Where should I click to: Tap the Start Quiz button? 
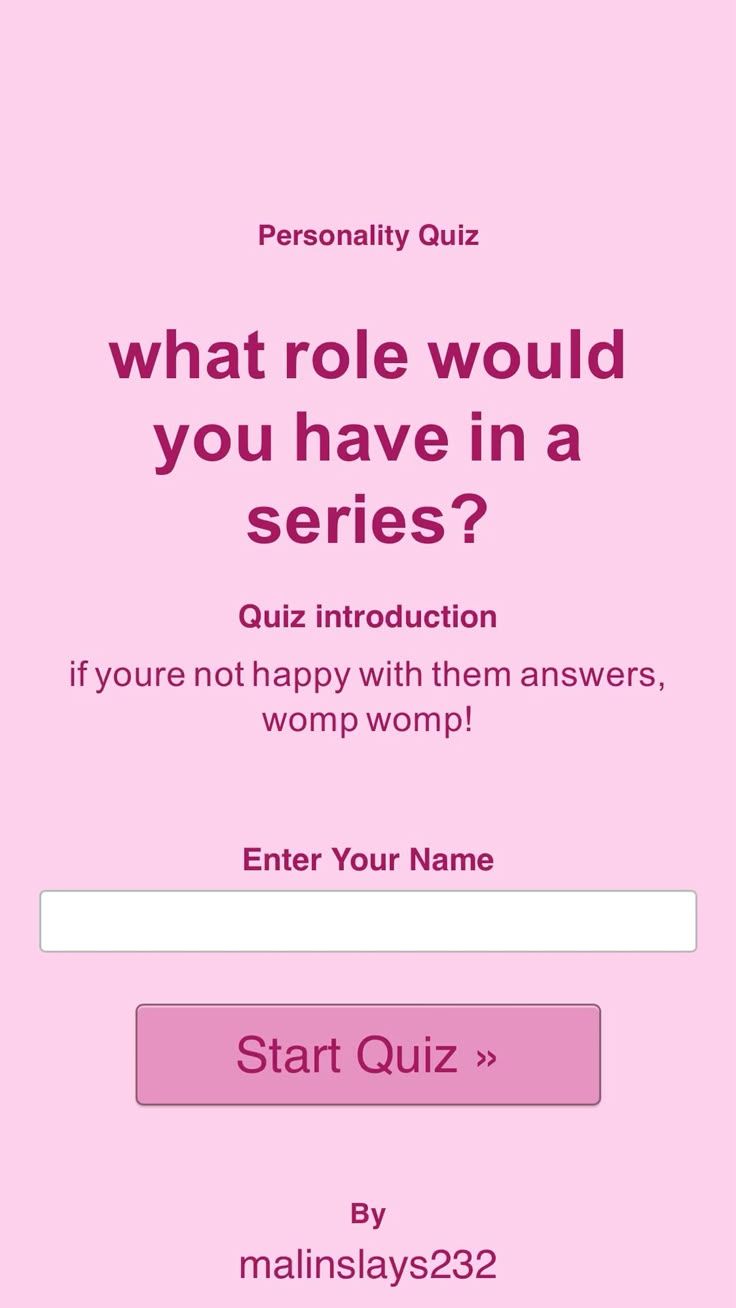[x=368, y=1055]
